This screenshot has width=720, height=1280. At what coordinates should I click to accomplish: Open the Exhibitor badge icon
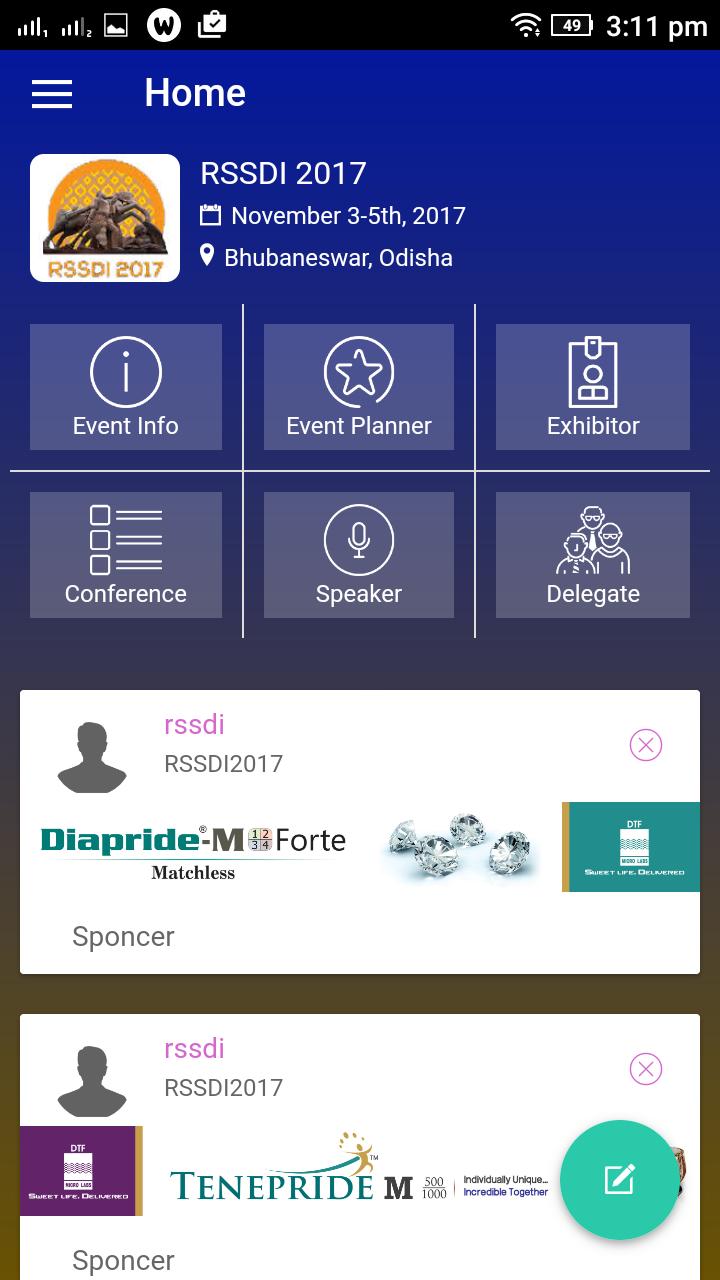coord(592,371)
